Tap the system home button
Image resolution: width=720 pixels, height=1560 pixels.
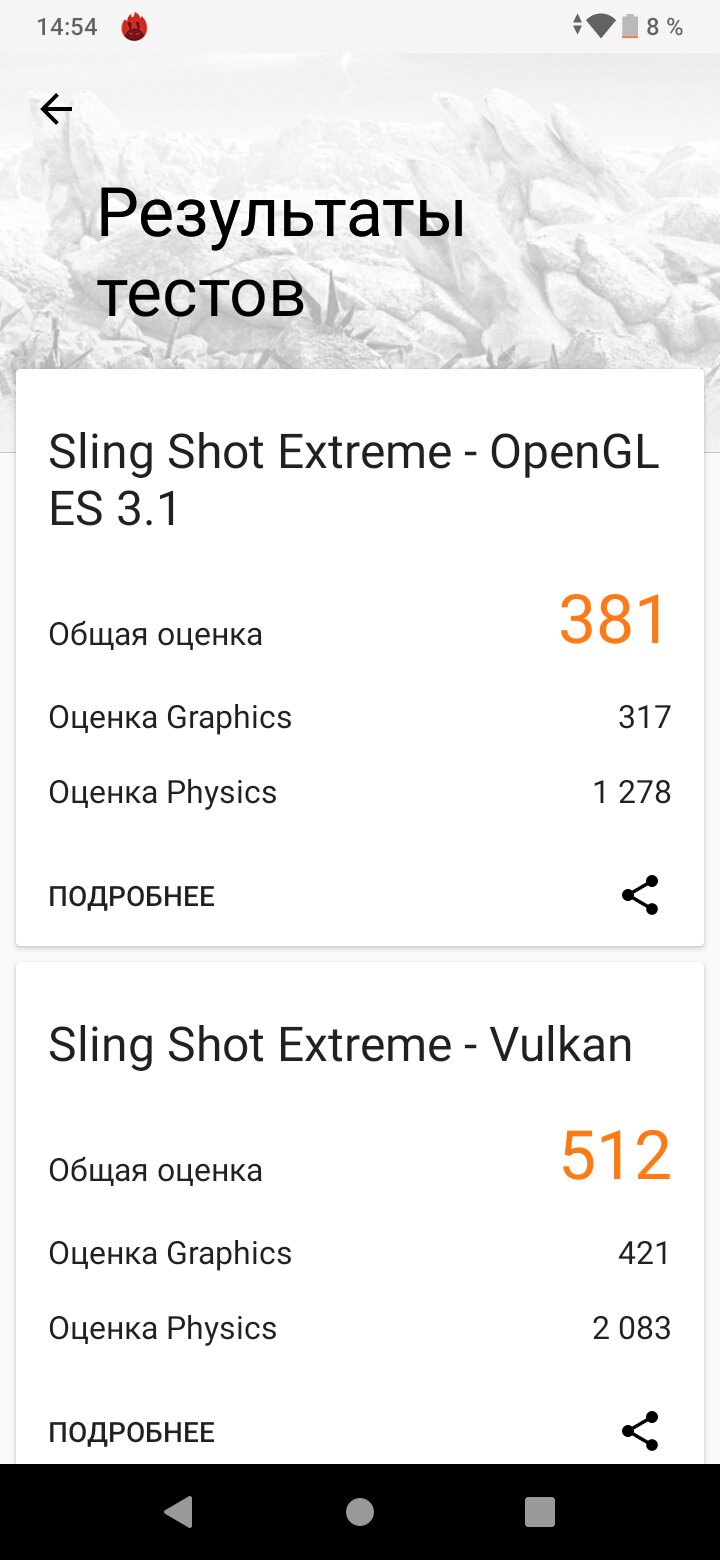360,1512
